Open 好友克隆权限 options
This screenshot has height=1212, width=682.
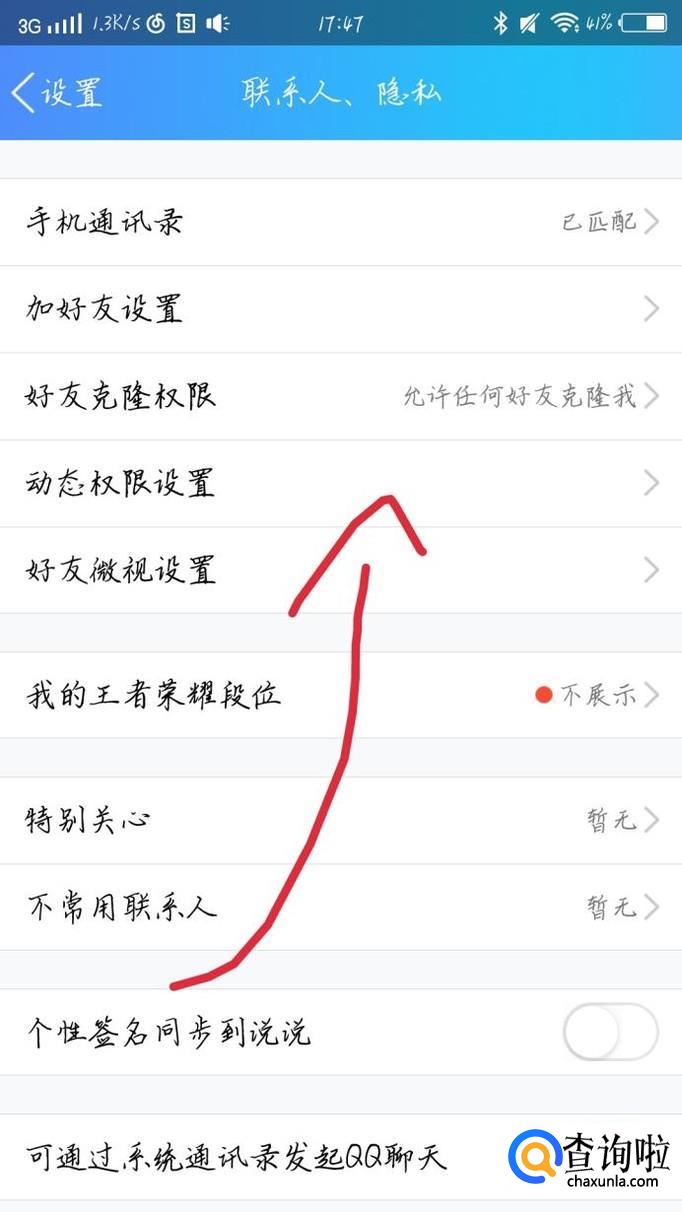340,396
